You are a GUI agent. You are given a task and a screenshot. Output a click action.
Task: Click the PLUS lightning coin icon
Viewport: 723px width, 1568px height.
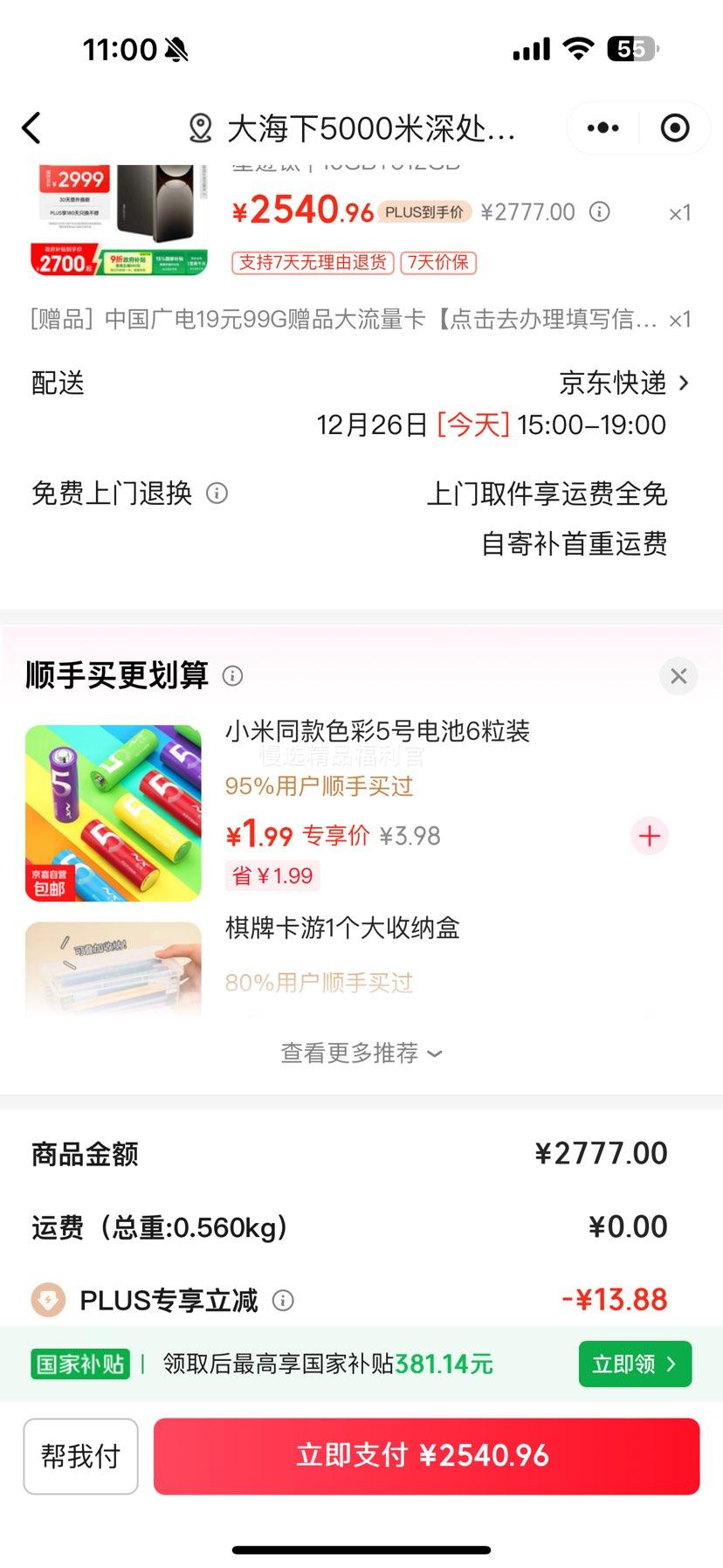pos(49,1301)
